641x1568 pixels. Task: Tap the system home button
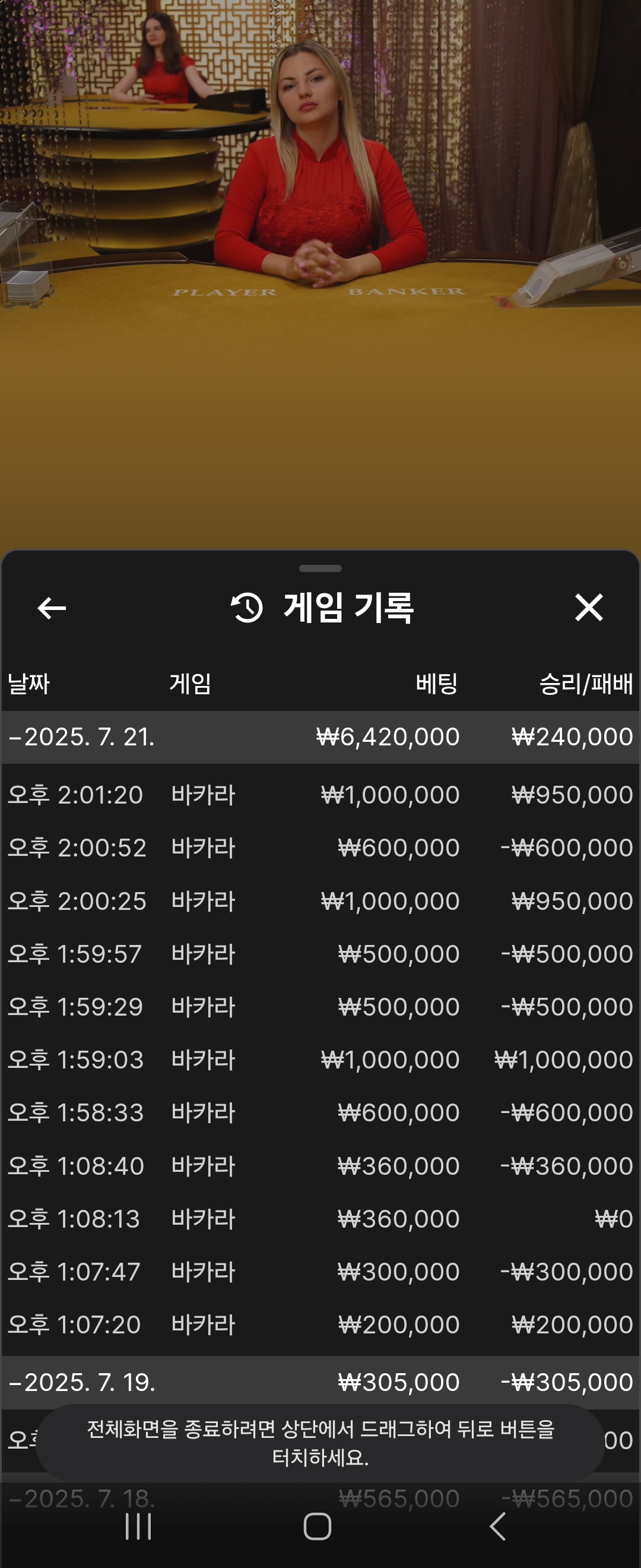coord(318,1526)
